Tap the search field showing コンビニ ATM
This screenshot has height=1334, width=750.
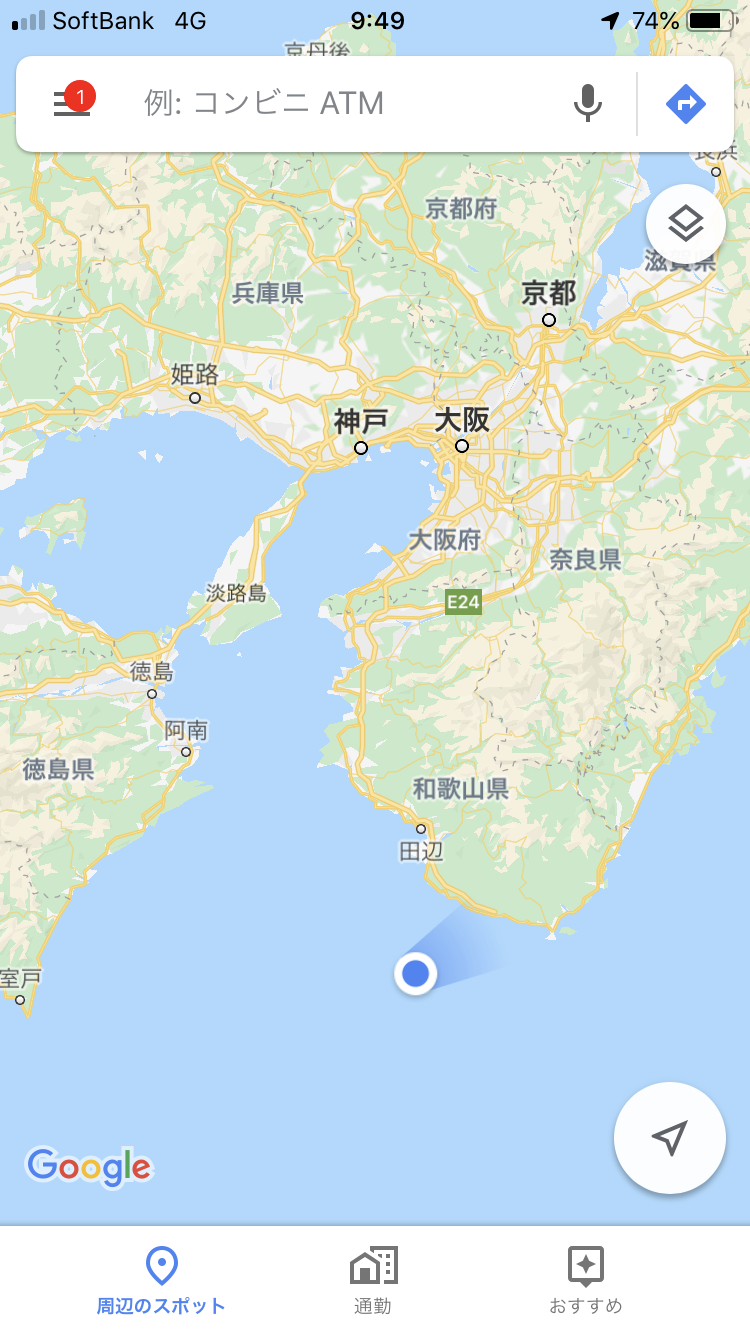[x=340, y=103]
